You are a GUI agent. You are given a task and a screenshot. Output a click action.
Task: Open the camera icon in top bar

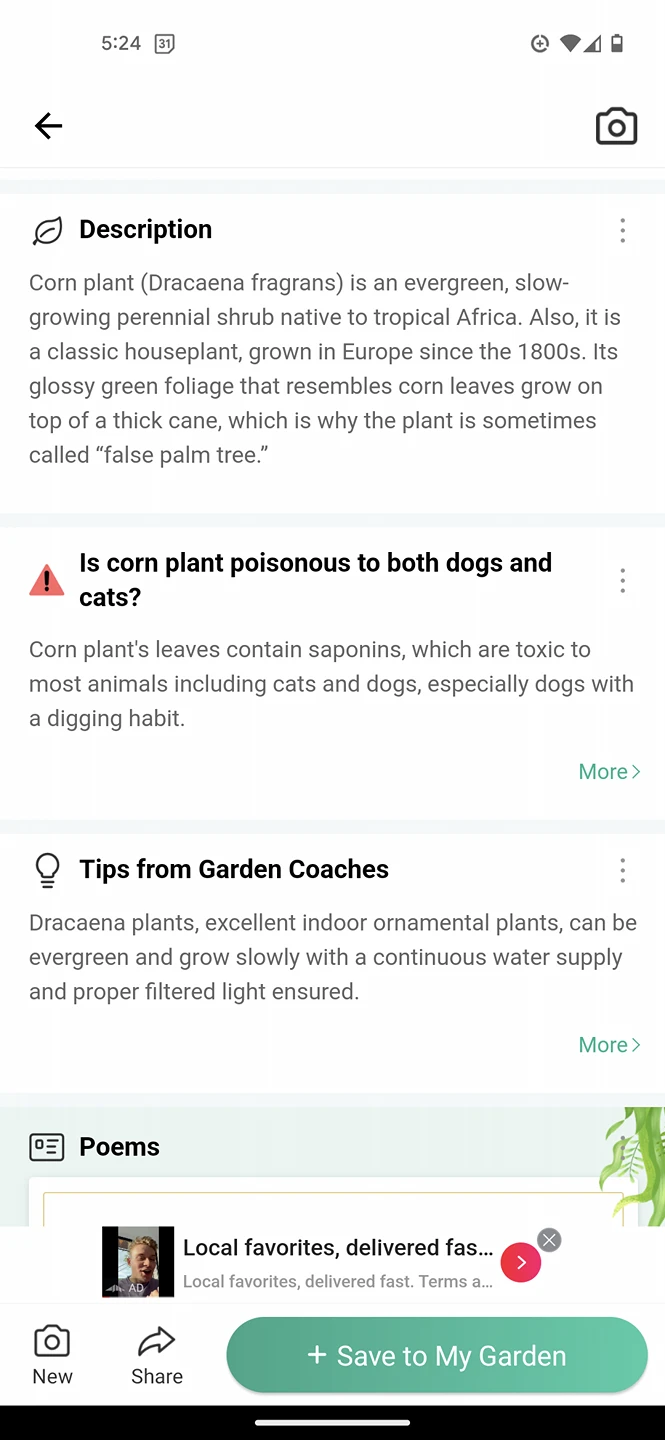(616, 126)
